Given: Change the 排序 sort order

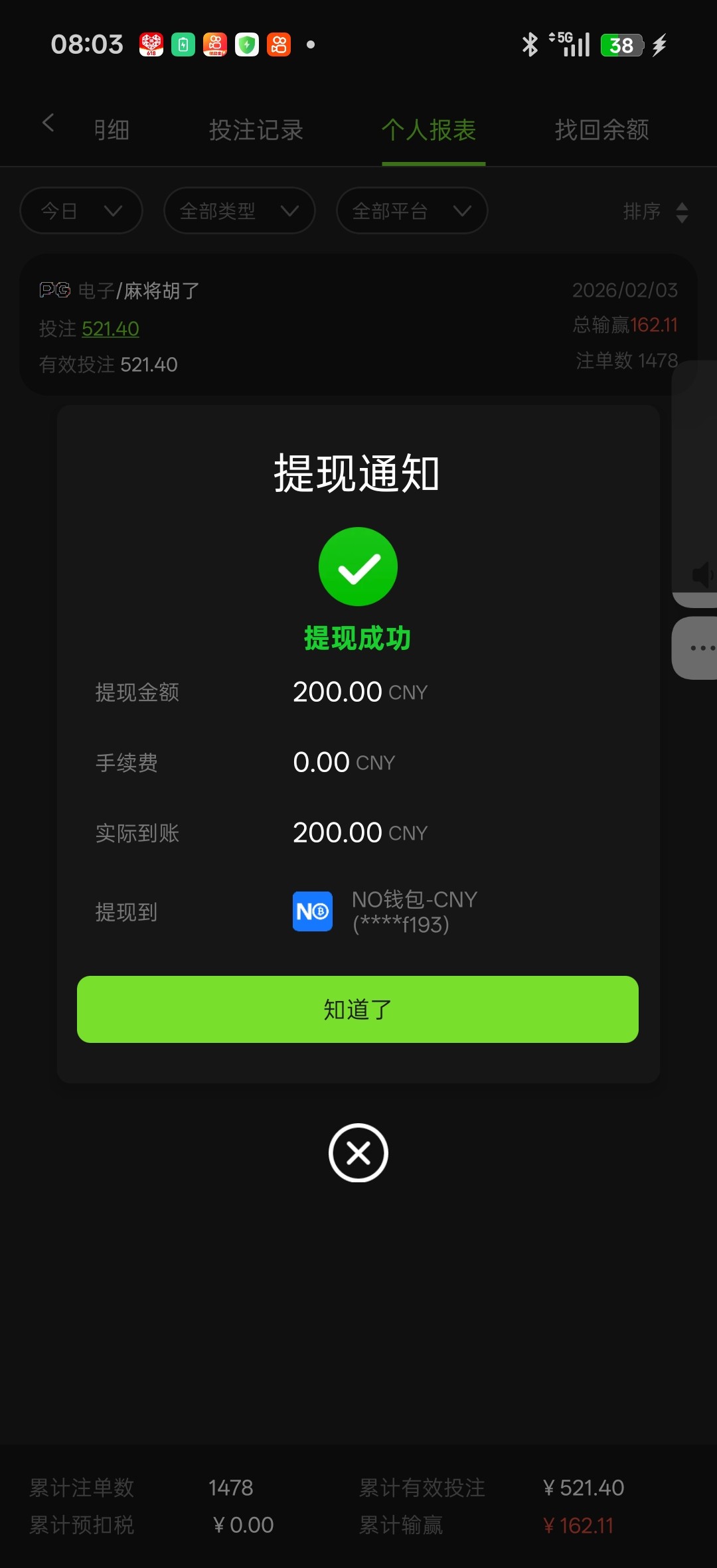Looking at the screenshot, I should click(655, 212).
